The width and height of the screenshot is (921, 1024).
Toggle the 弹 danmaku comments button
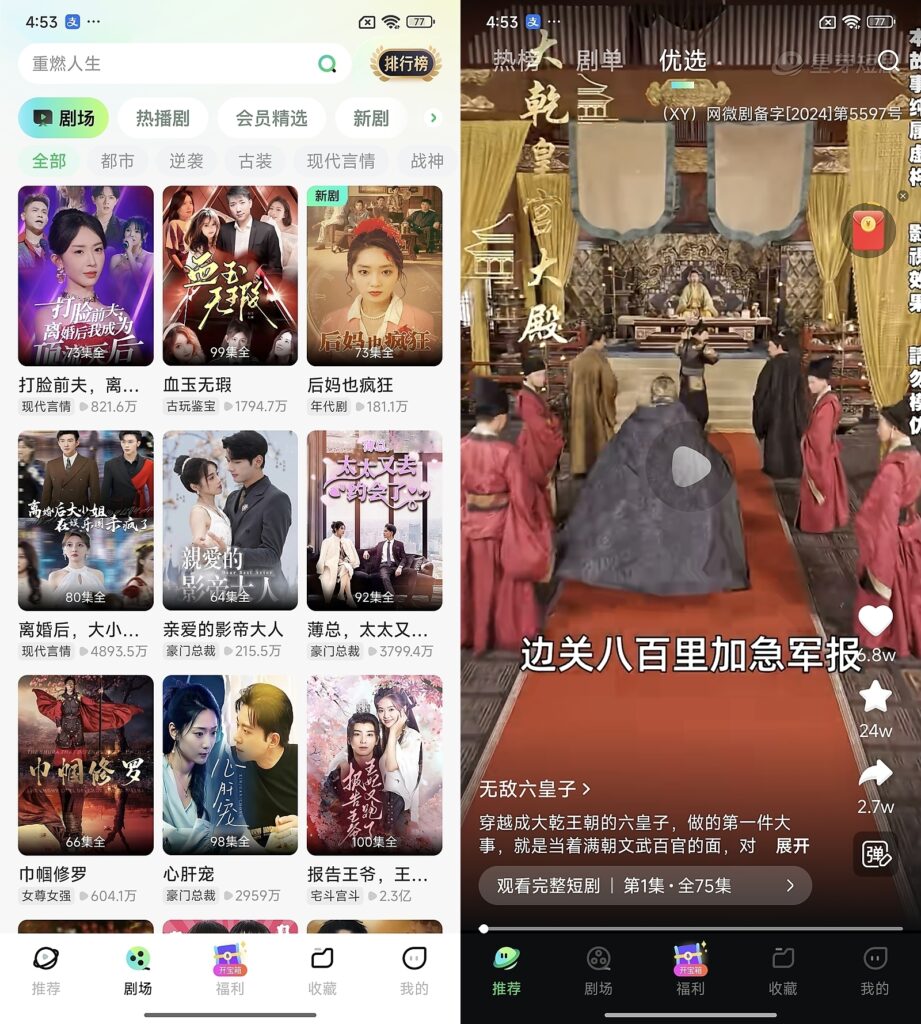[x=875, y=854]
